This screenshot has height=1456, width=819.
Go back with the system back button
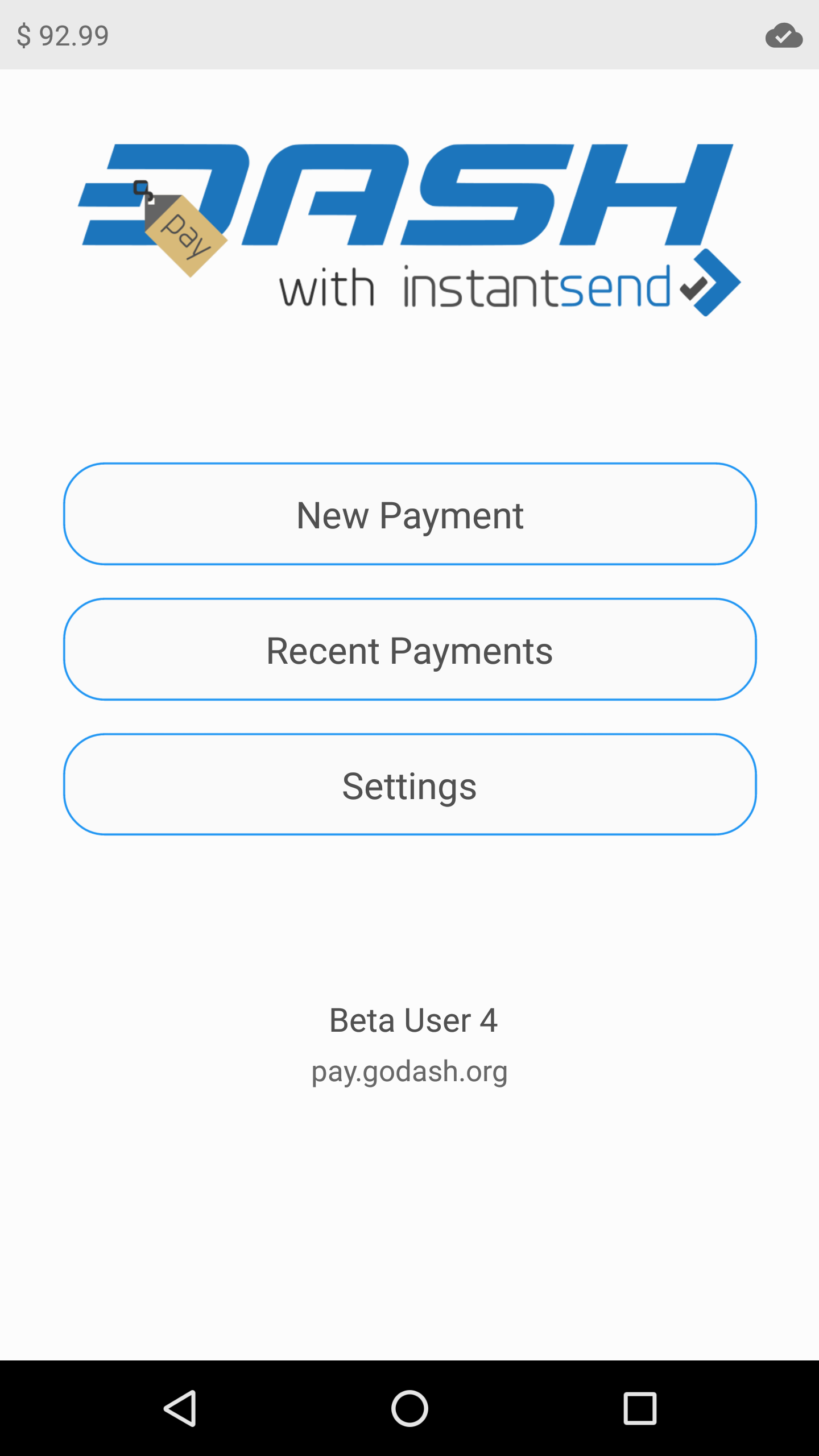[180, 1408]
